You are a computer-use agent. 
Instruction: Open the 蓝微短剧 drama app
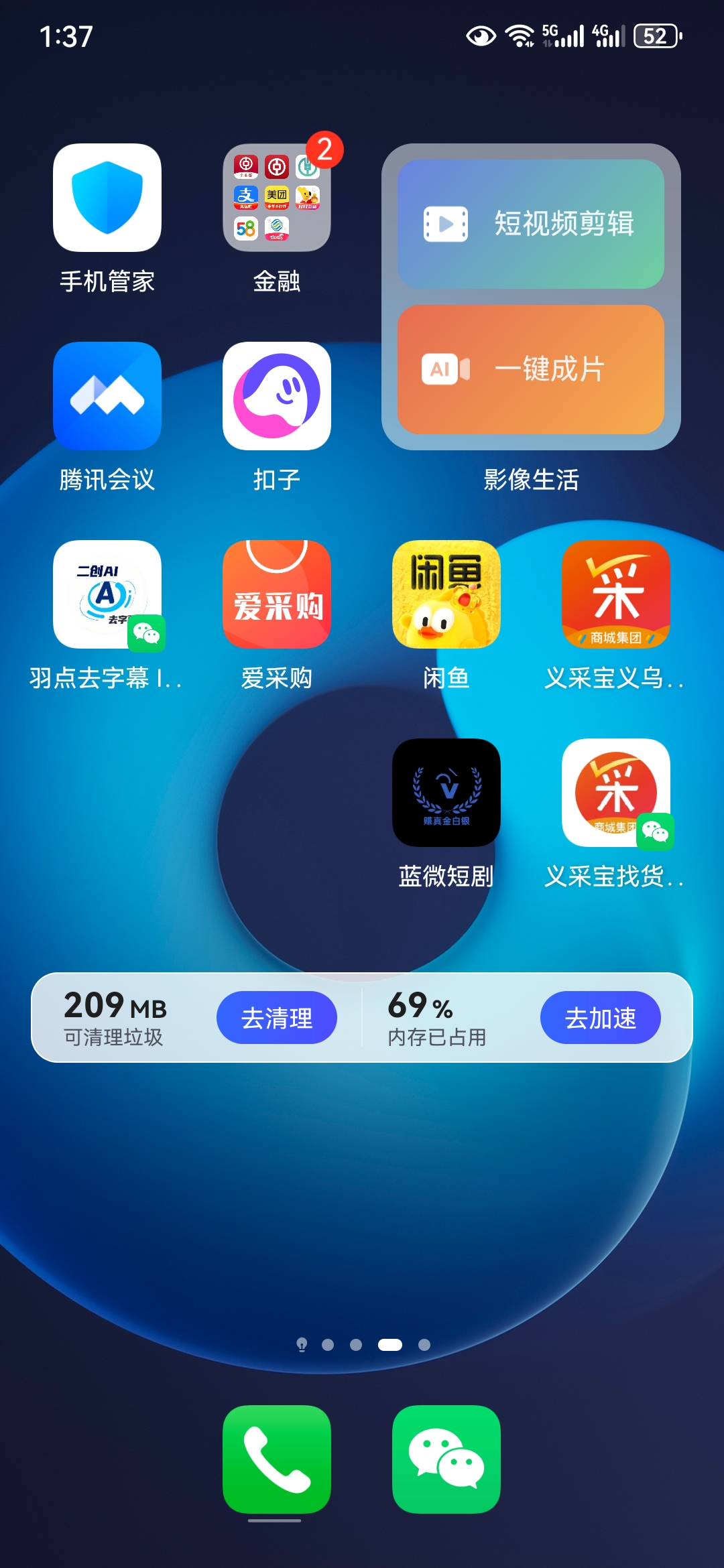446,793
